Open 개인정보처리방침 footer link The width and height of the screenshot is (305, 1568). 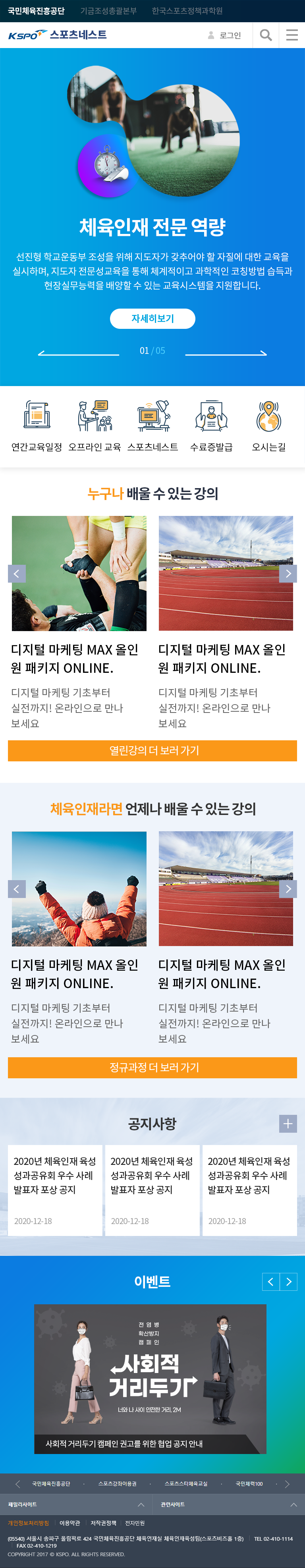point(28,1523)
